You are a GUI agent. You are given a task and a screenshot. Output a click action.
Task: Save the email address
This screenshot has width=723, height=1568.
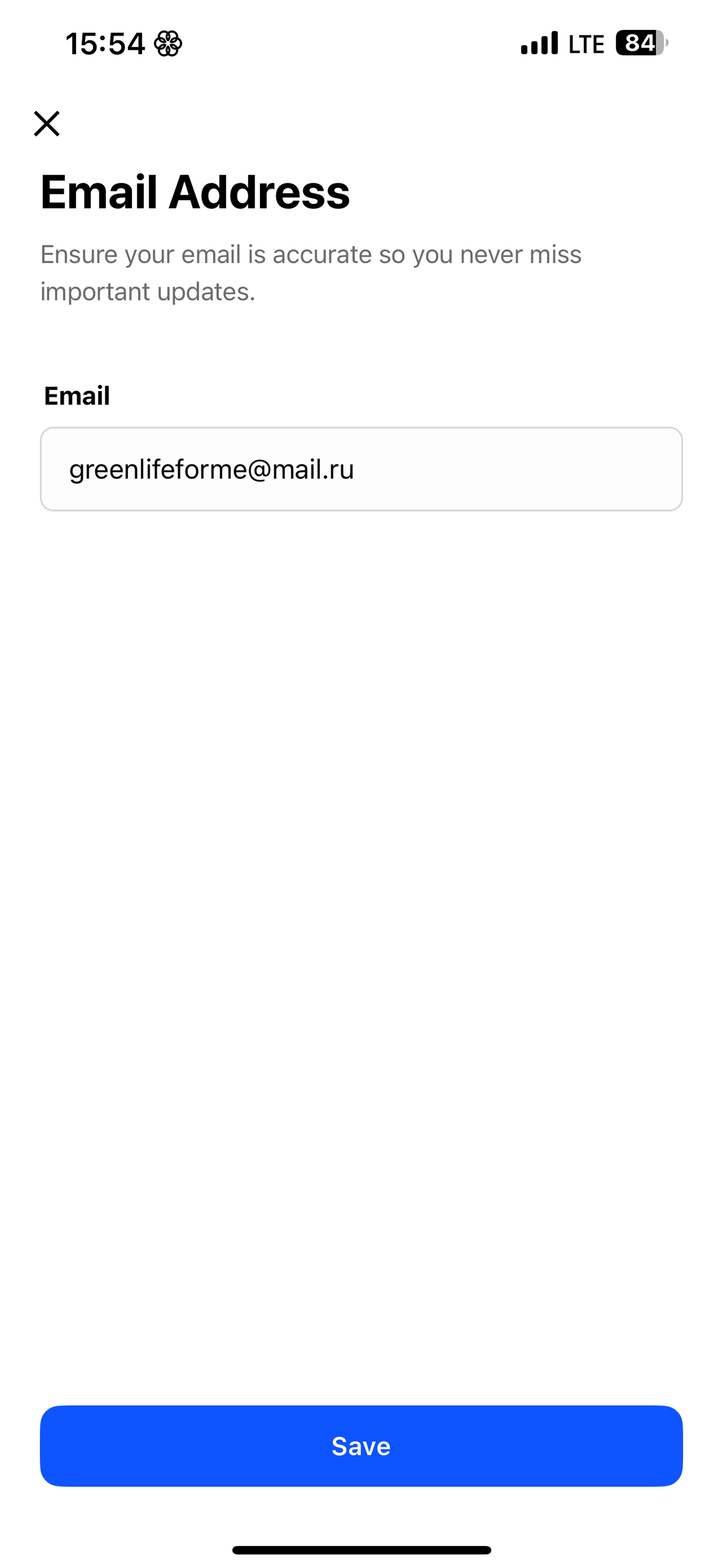click(361, 1446)
